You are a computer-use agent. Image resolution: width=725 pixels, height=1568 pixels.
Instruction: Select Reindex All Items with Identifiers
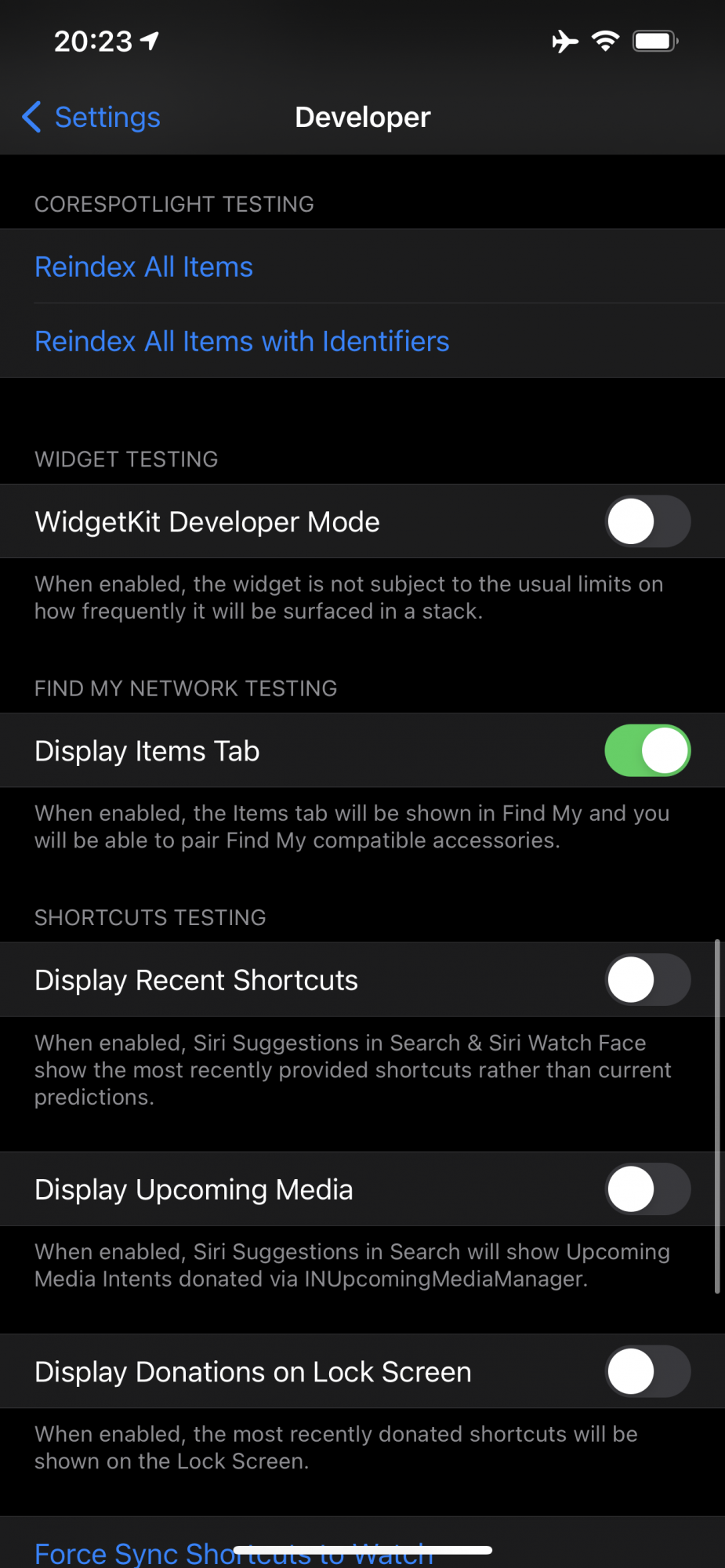click(241, 342)
